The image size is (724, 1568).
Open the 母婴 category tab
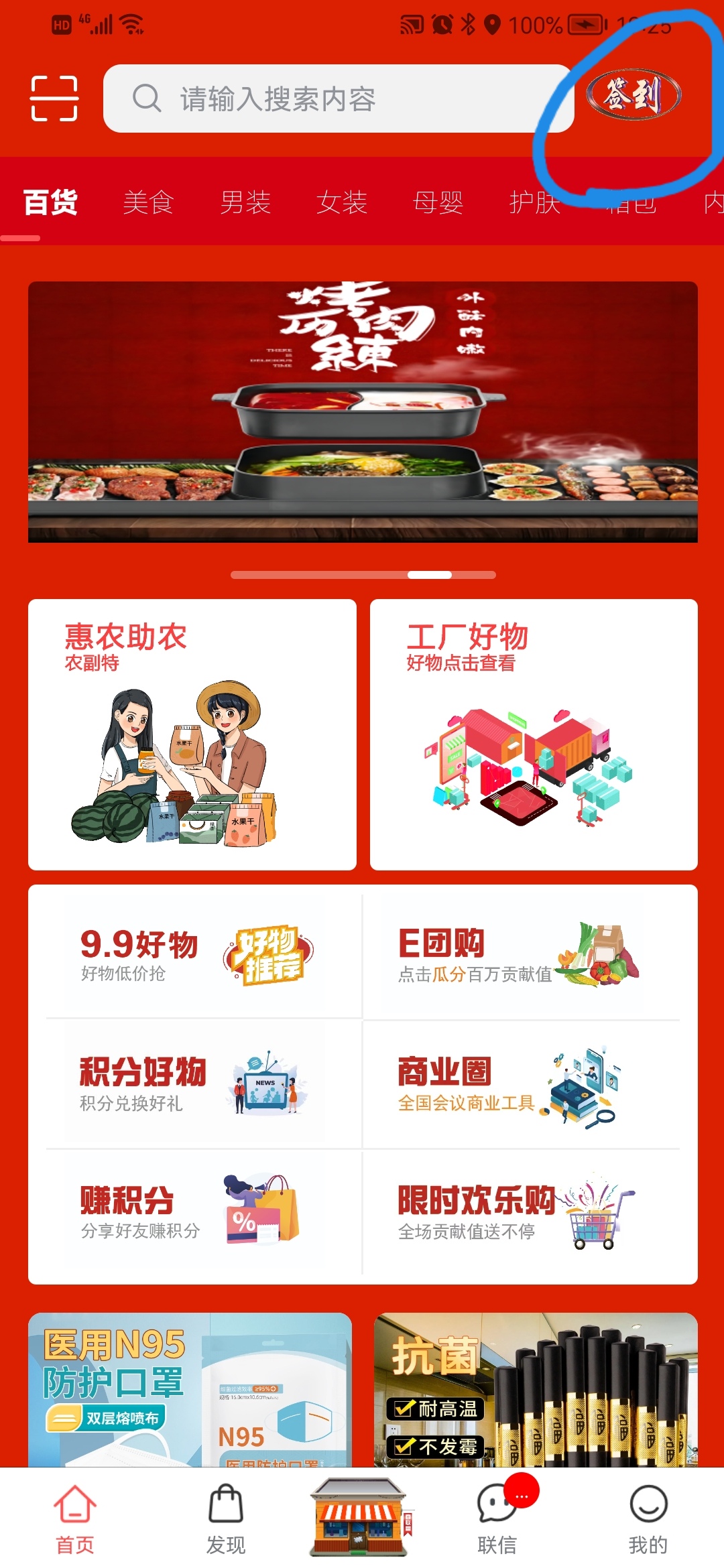pyautogui.click(x=438, y=202)
